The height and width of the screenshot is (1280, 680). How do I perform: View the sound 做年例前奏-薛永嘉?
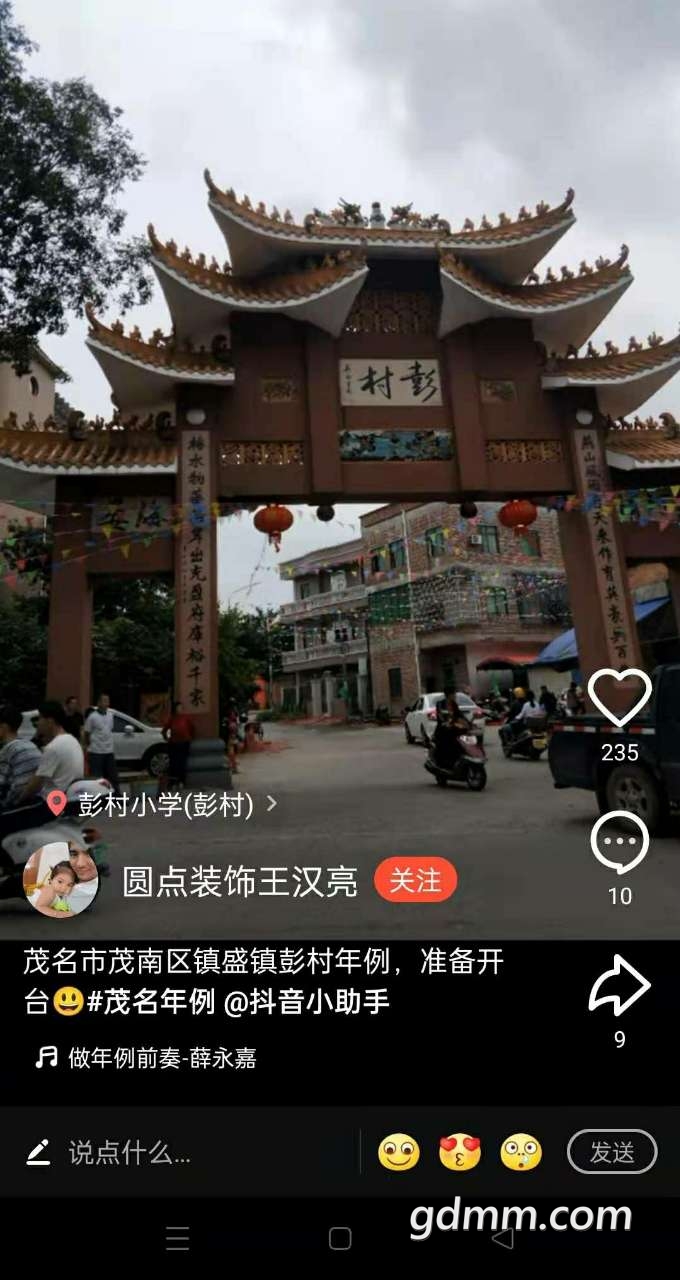click(162, 1058)
